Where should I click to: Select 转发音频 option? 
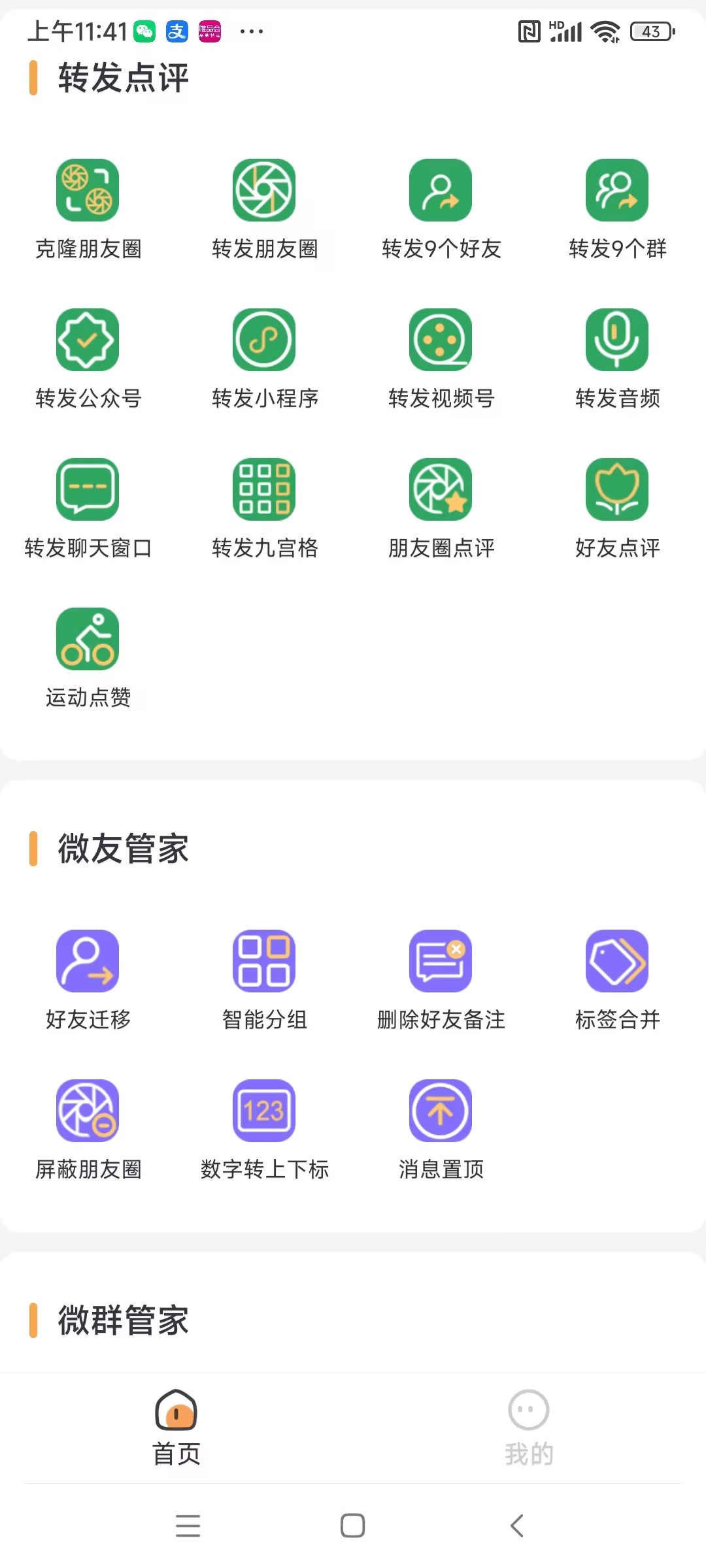pos(617,340)
